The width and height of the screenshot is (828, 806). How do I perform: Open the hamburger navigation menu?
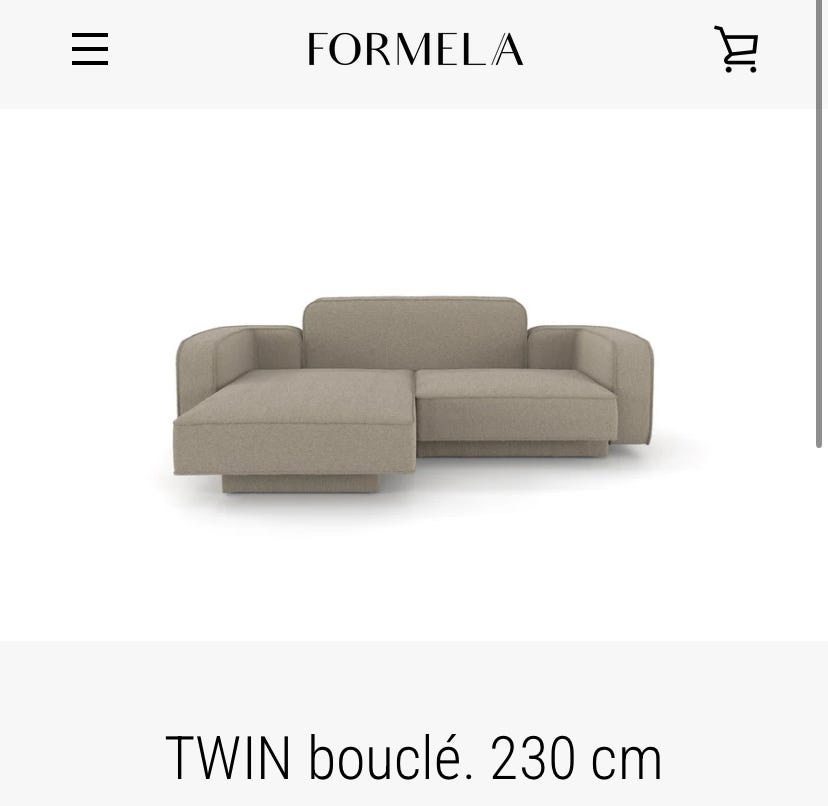(x=90, y=50)
